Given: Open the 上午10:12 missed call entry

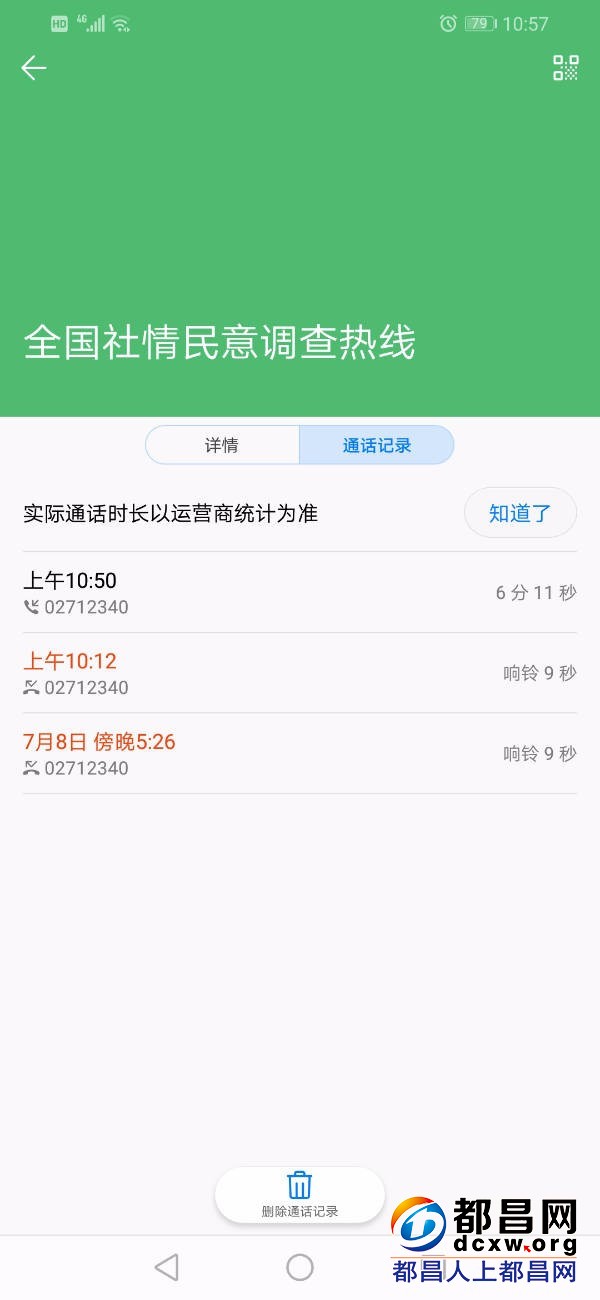Looking at the screenshot, I should pyautogui.click(x=300, y=673).
